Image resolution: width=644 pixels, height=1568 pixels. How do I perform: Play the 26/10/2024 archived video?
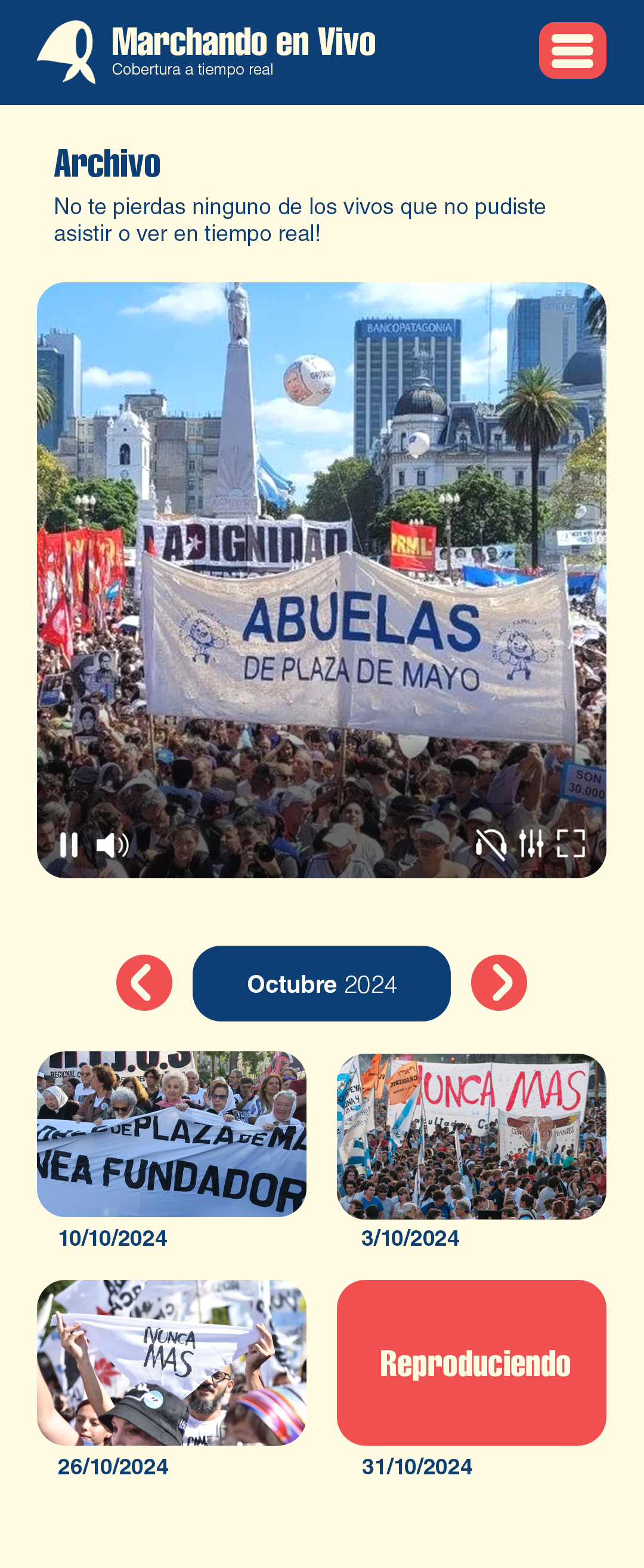pos(172,1362)
